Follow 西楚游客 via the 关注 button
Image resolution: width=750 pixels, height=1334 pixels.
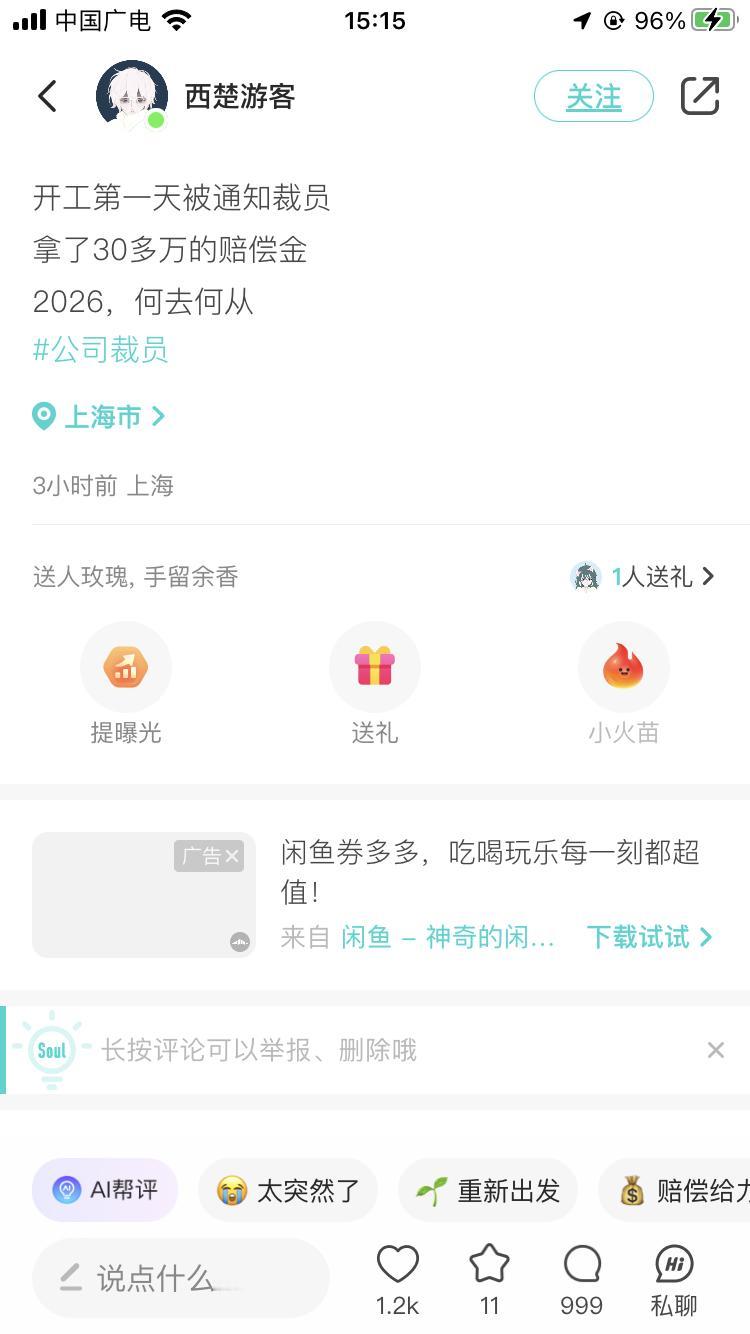593,95
